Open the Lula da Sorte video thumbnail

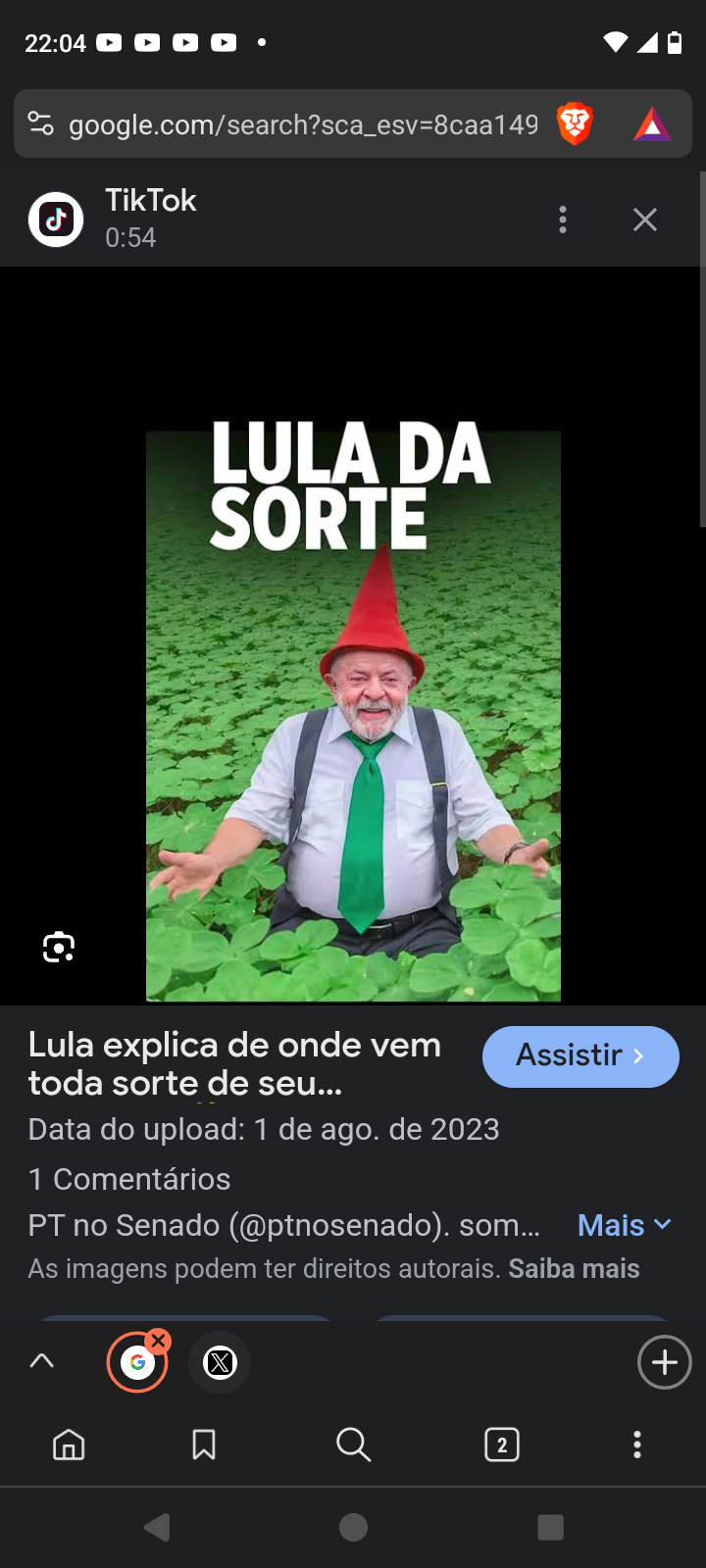coord(353,715)
